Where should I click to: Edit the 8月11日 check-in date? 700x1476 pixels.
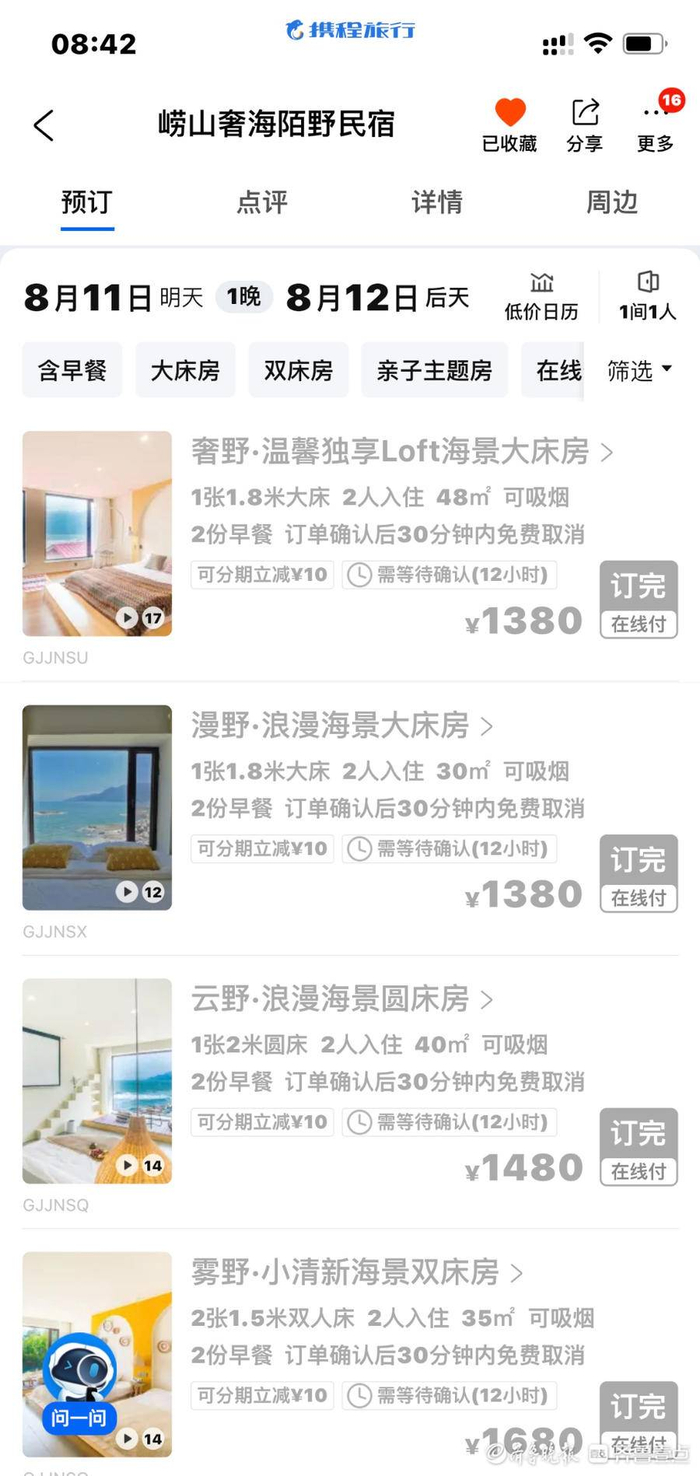pos(88,298)
